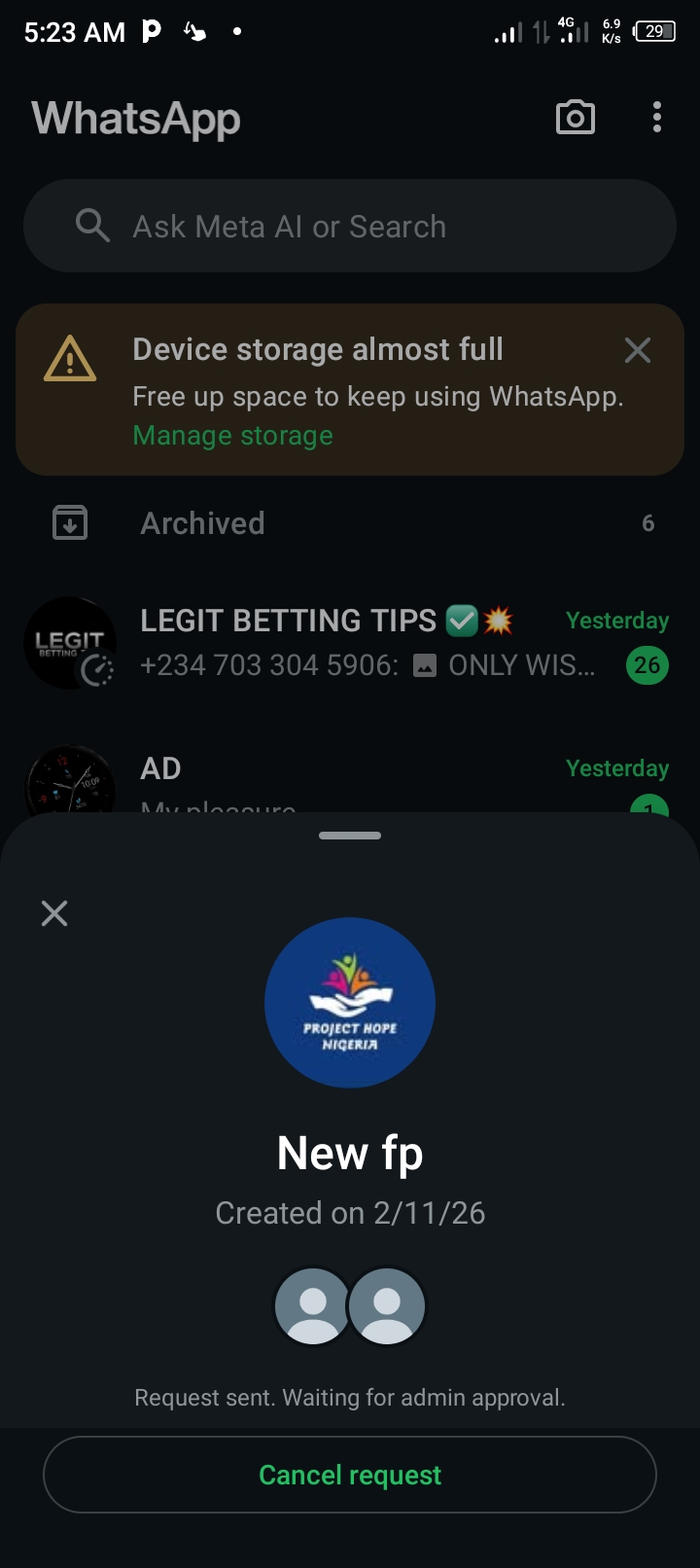Screen dimensions: 700x1568
Task: Dismiss the storage almost full banner
Action: 638,350
